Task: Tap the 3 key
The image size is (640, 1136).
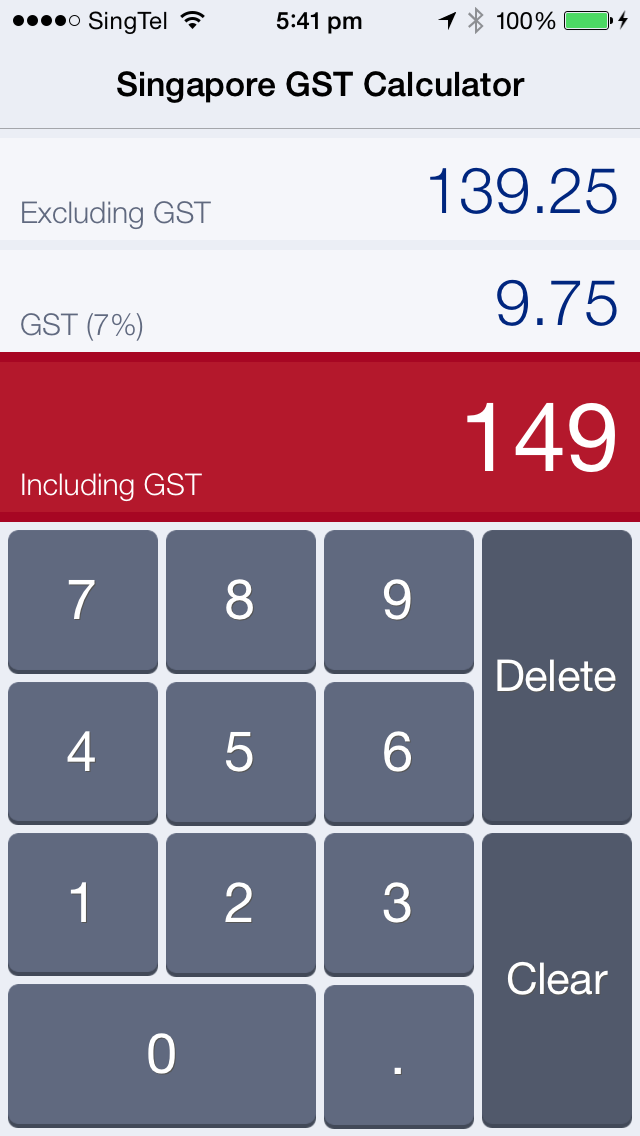Action: pos(399,904)
